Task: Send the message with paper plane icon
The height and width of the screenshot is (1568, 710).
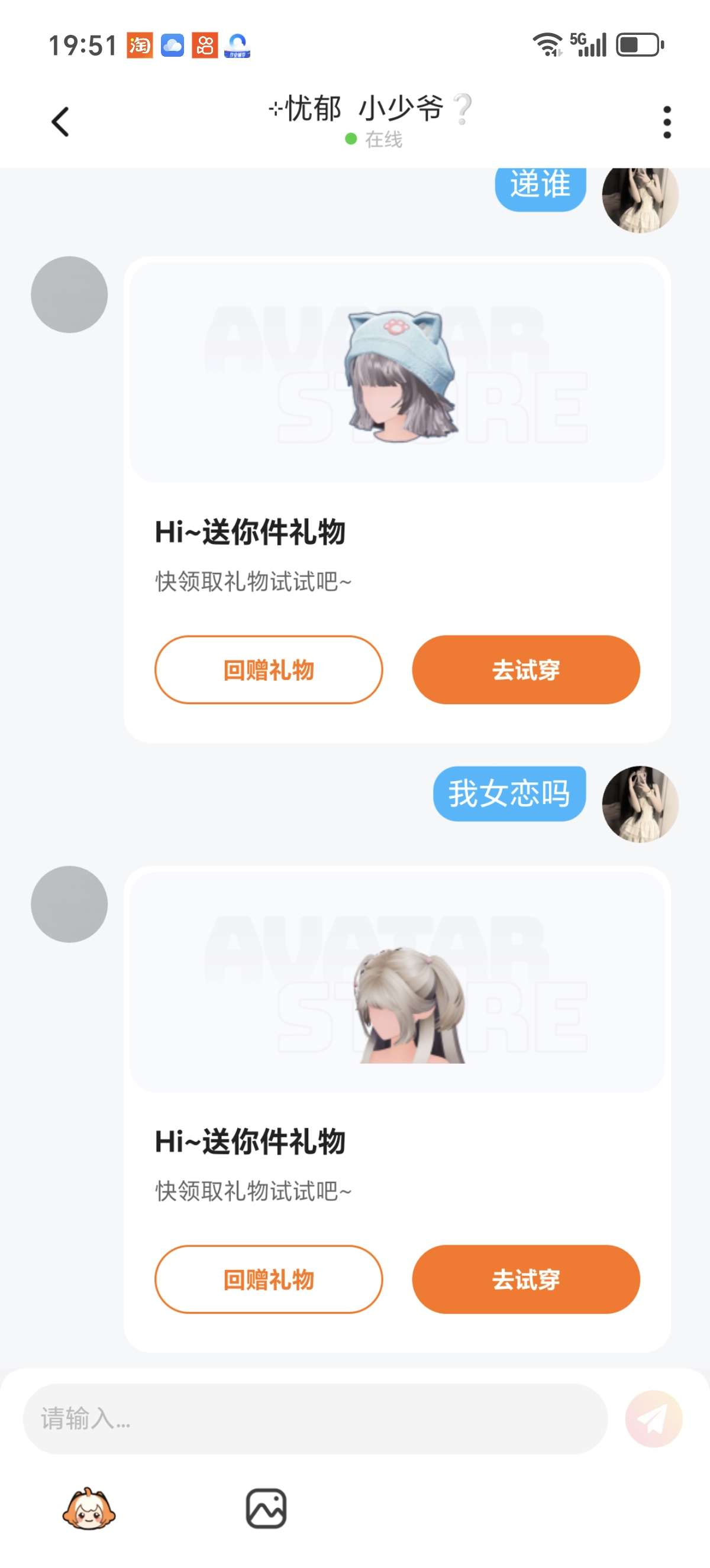Action: [x=653, y=1418]
